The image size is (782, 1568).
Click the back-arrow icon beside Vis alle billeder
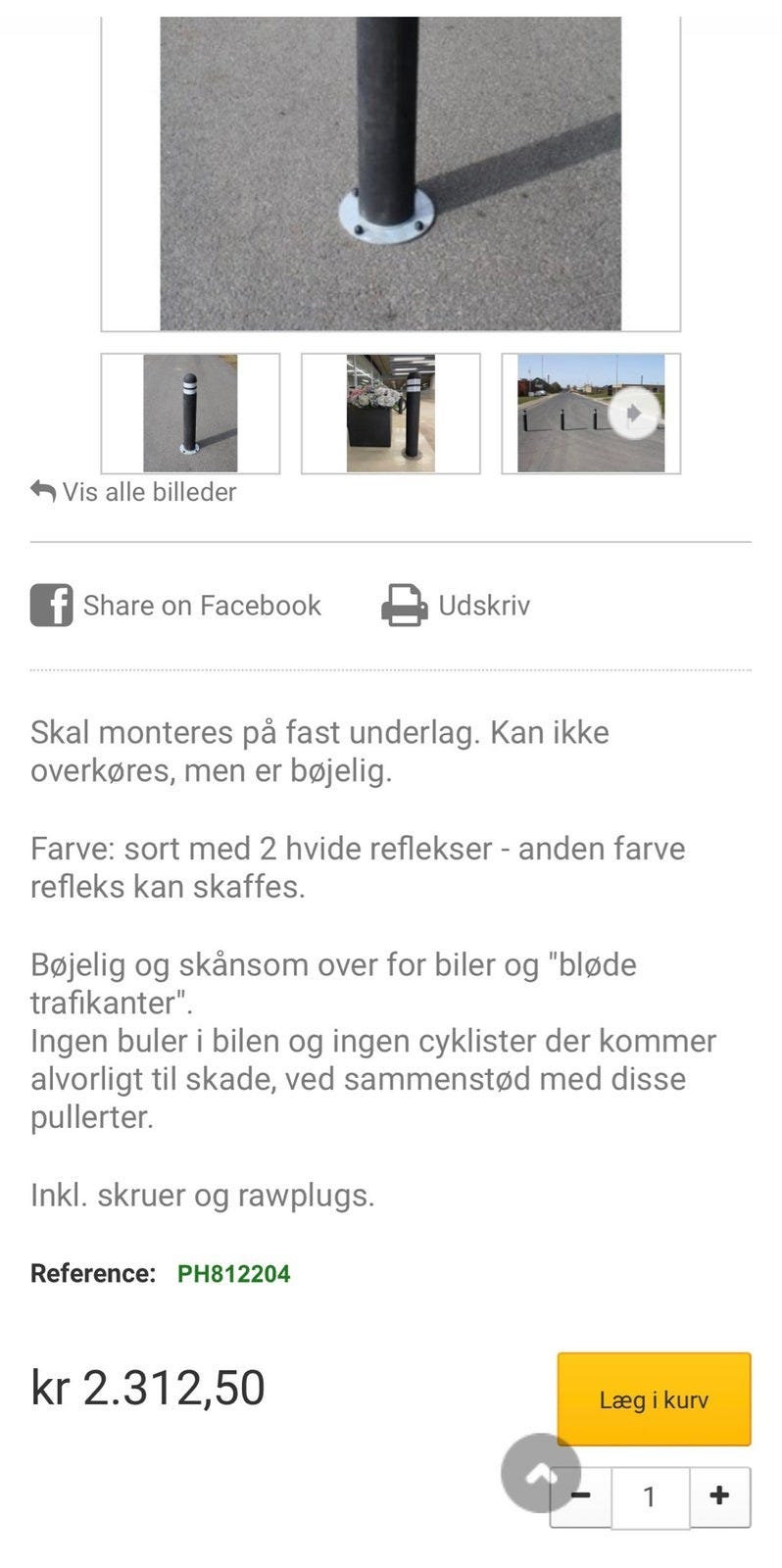(42, 489)
